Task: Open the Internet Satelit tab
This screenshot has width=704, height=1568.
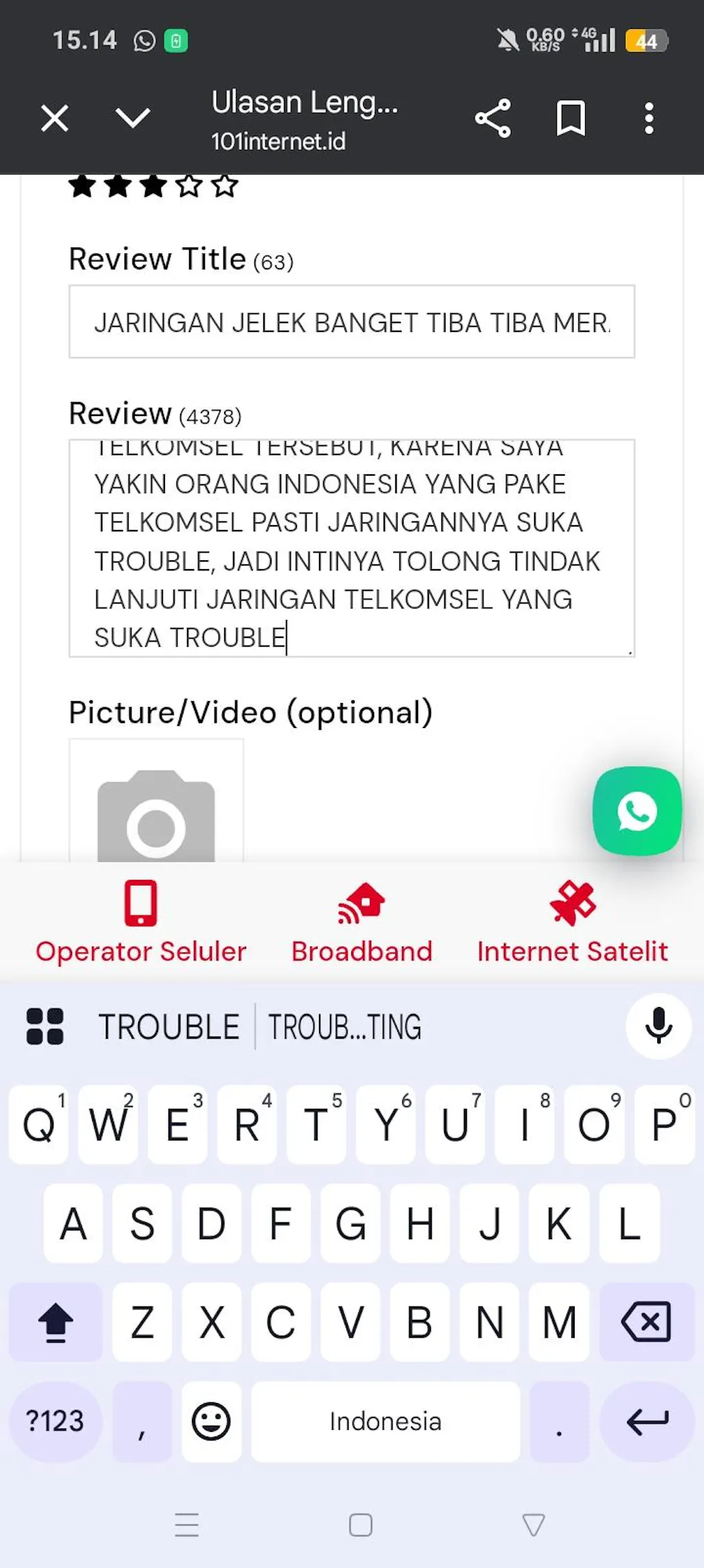Action: (572, 923)
